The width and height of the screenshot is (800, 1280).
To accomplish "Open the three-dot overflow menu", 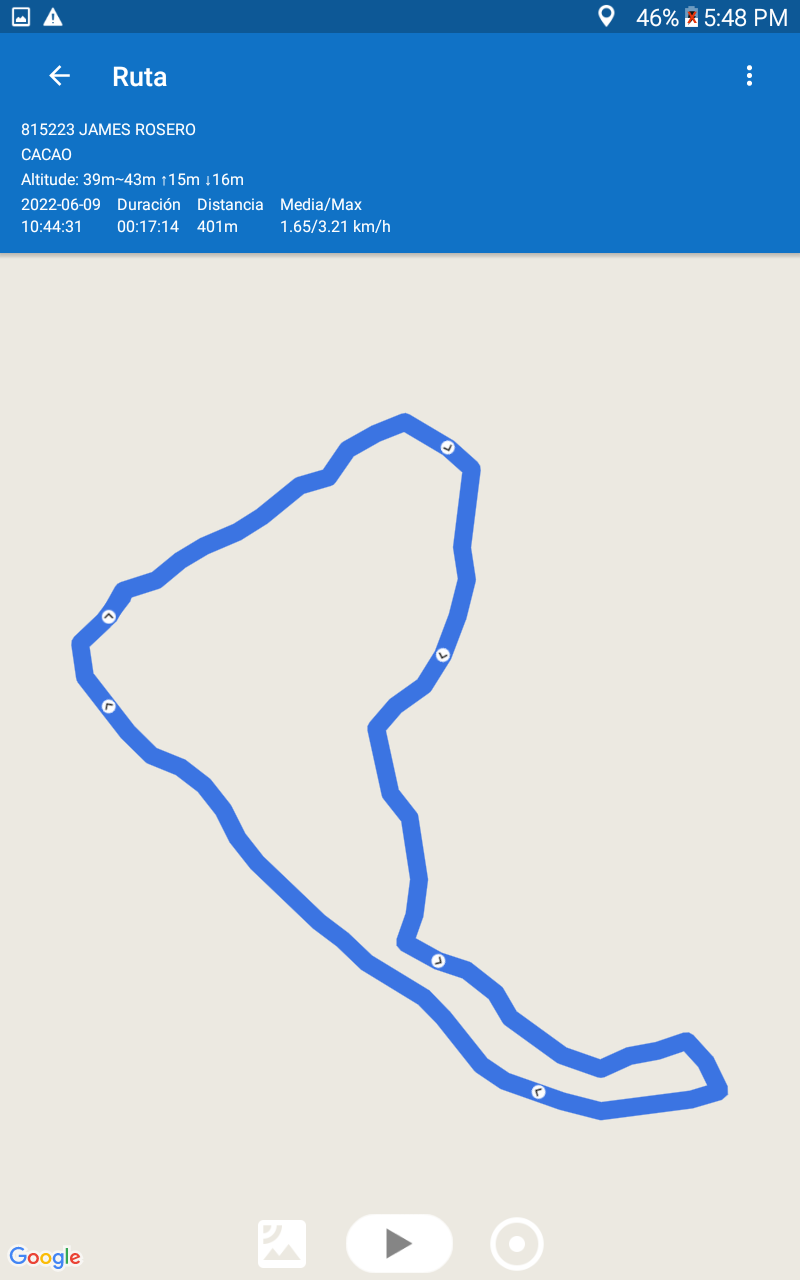I will [x=749, y=76].
